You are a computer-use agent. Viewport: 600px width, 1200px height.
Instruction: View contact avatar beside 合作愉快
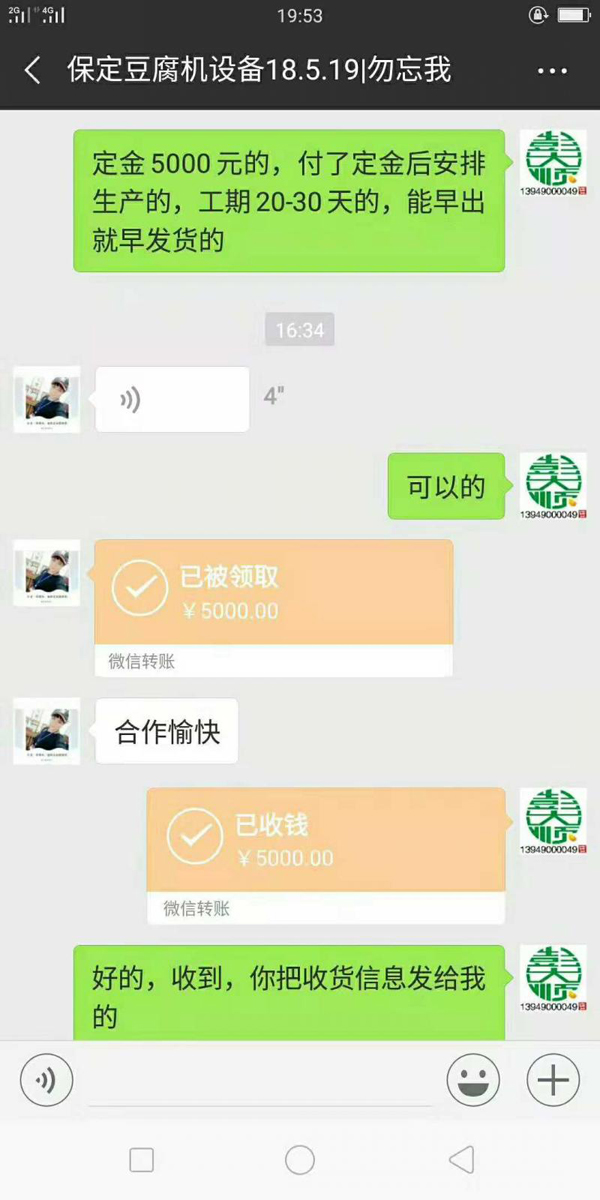(x=46, y=732)
